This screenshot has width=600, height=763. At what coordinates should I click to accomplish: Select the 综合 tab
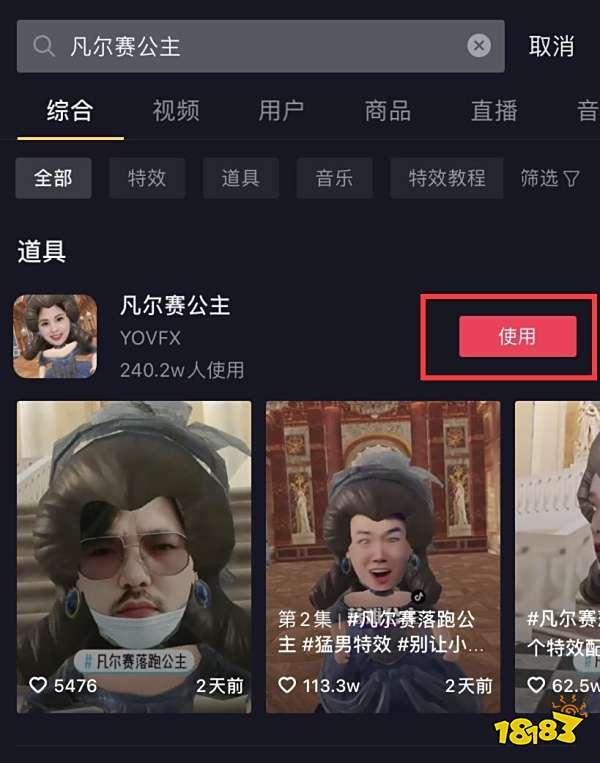coord(70,110)
